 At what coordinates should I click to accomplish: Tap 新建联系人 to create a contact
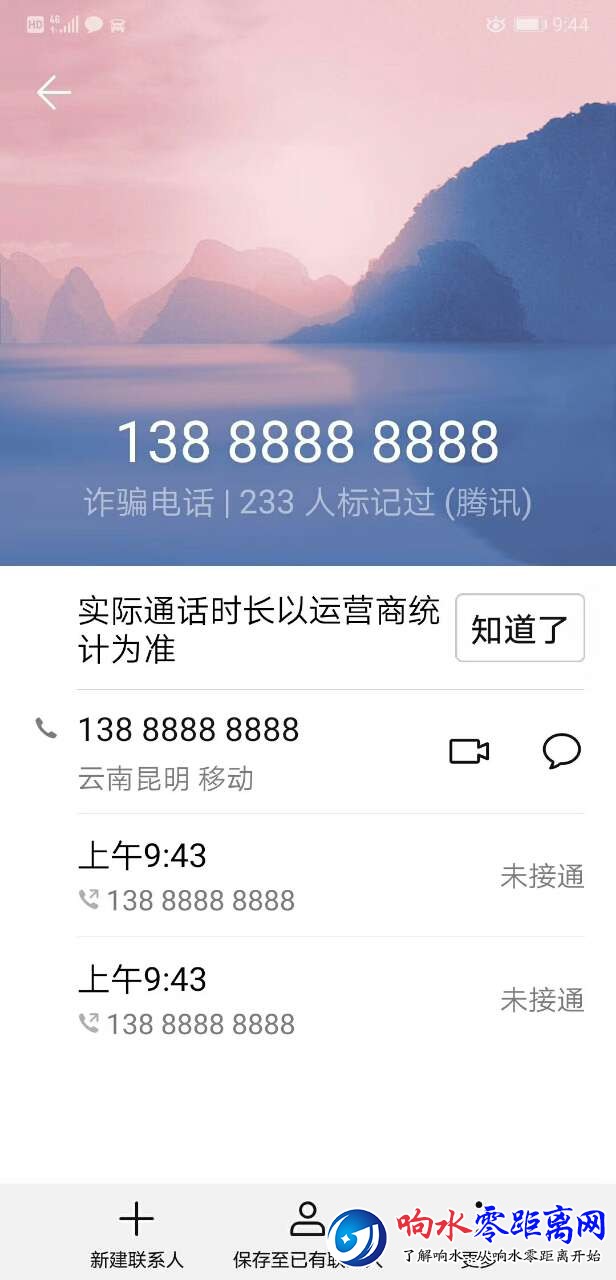click(137, 1235)
